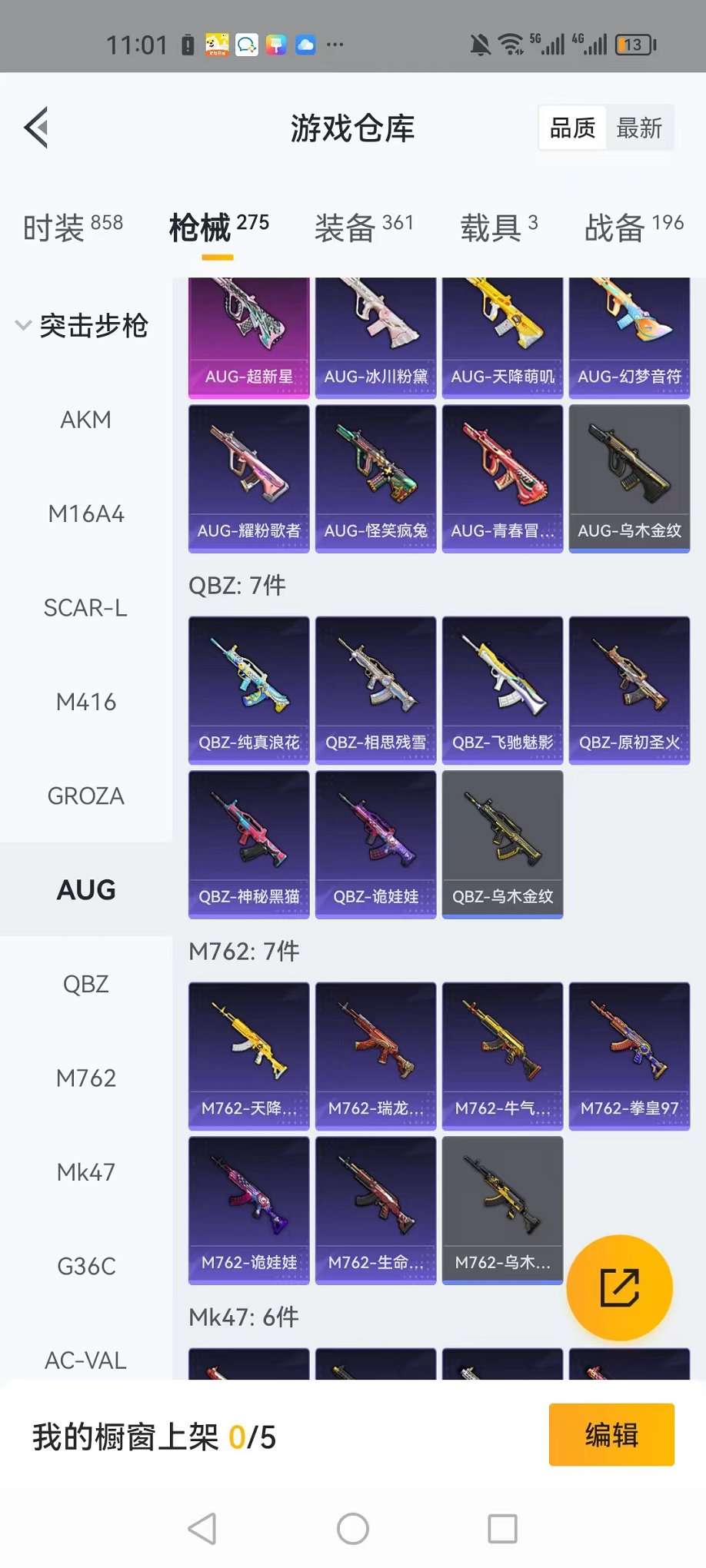Switch to the 装备 tab
The height and width of the screenshot is (1568, 706).
[x=364, y=228]
